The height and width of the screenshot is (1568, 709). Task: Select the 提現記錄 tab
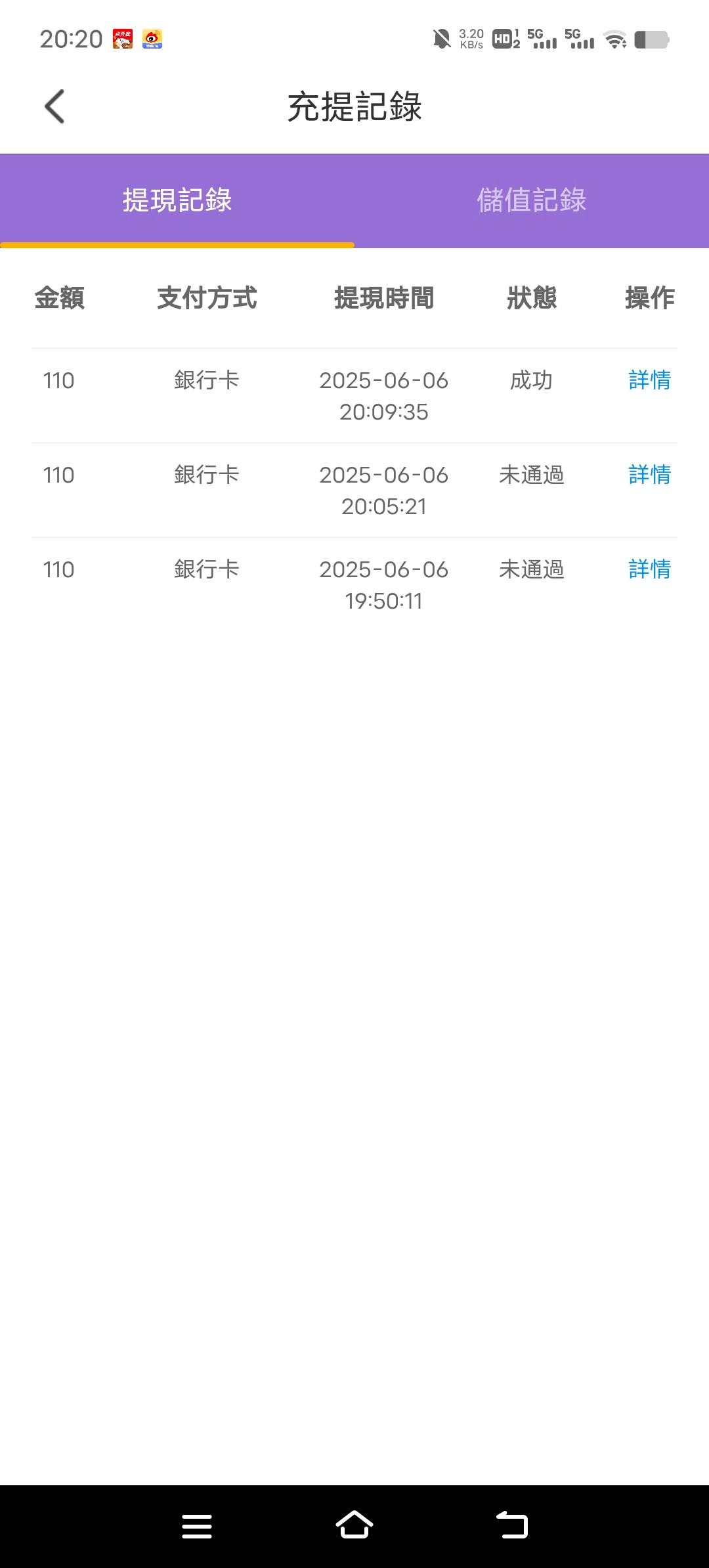point(177,200)
